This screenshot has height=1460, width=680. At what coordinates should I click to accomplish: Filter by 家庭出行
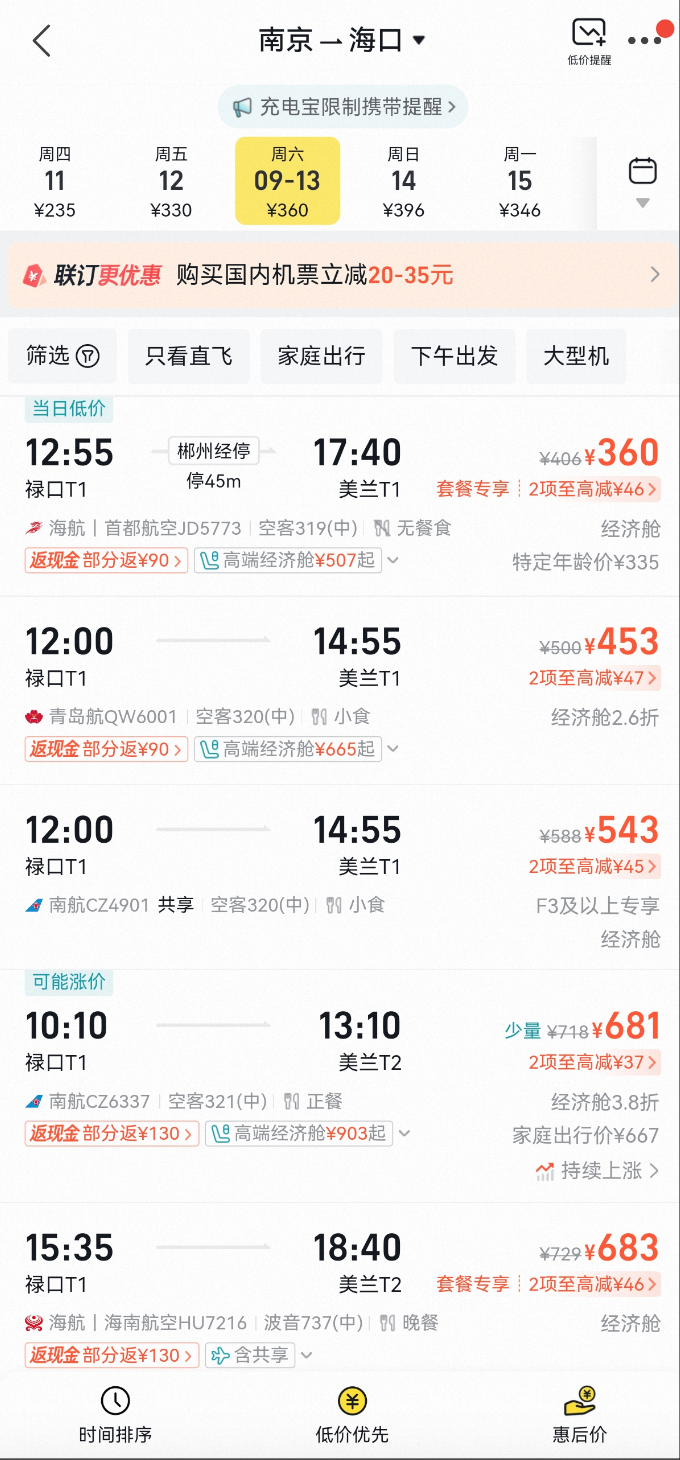point(321,356)
